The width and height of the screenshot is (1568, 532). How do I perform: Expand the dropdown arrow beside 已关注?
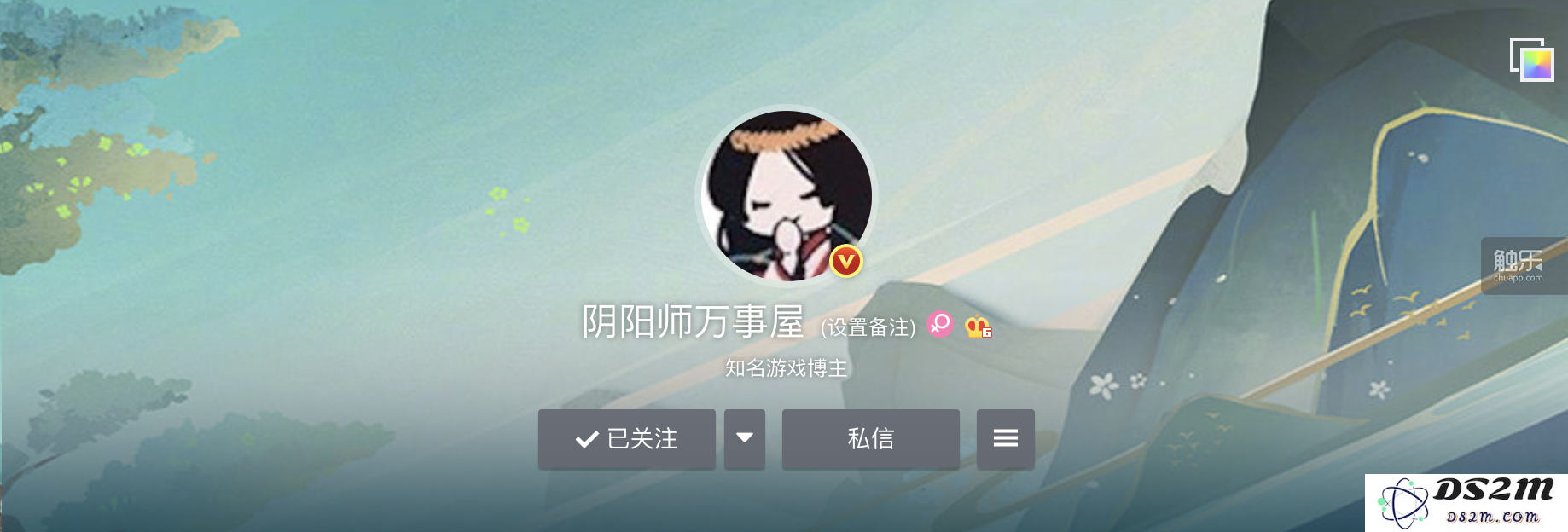[x=744, y=439]
